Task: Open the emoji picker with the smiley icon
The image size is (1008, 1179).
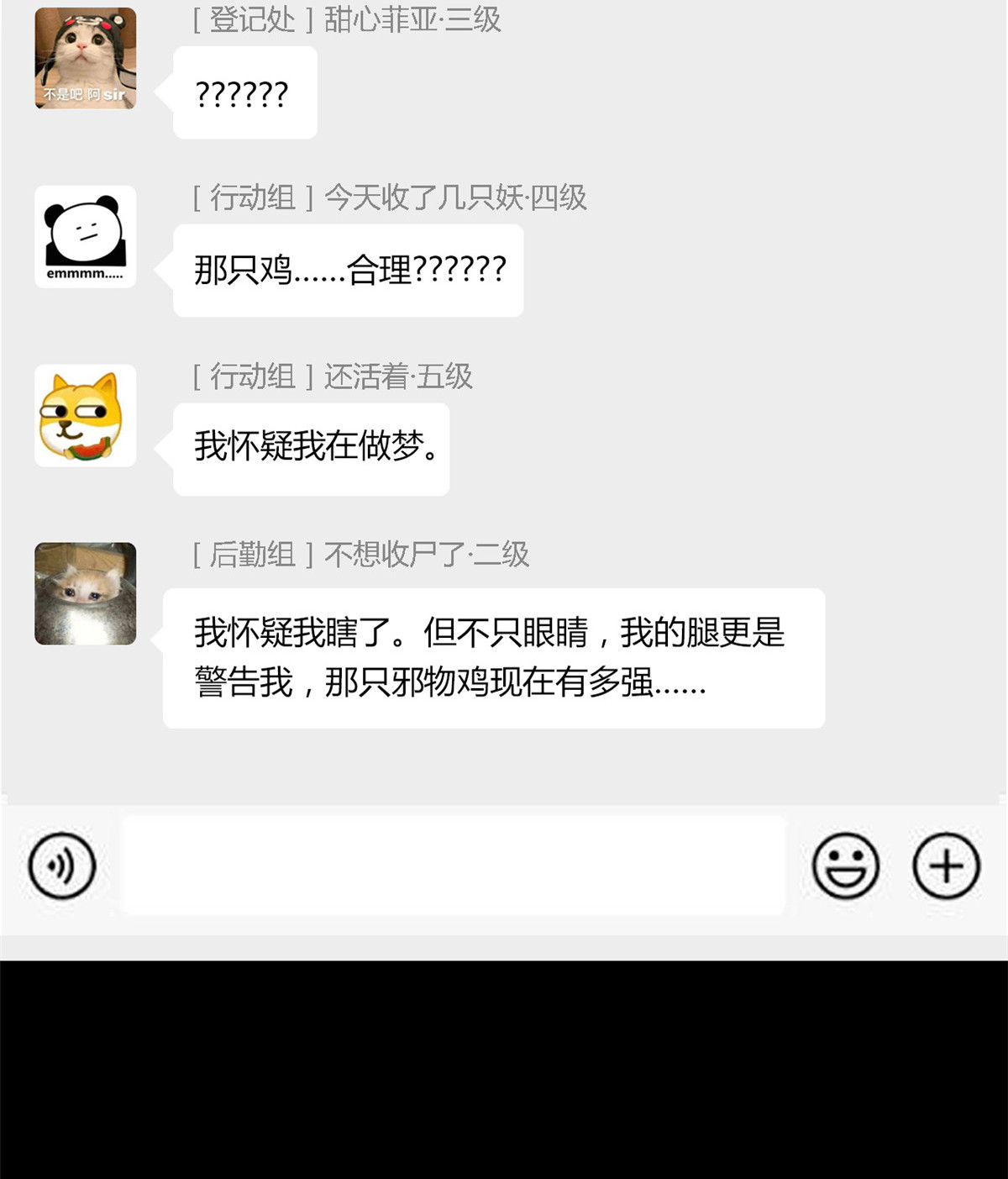Action: 845,865
